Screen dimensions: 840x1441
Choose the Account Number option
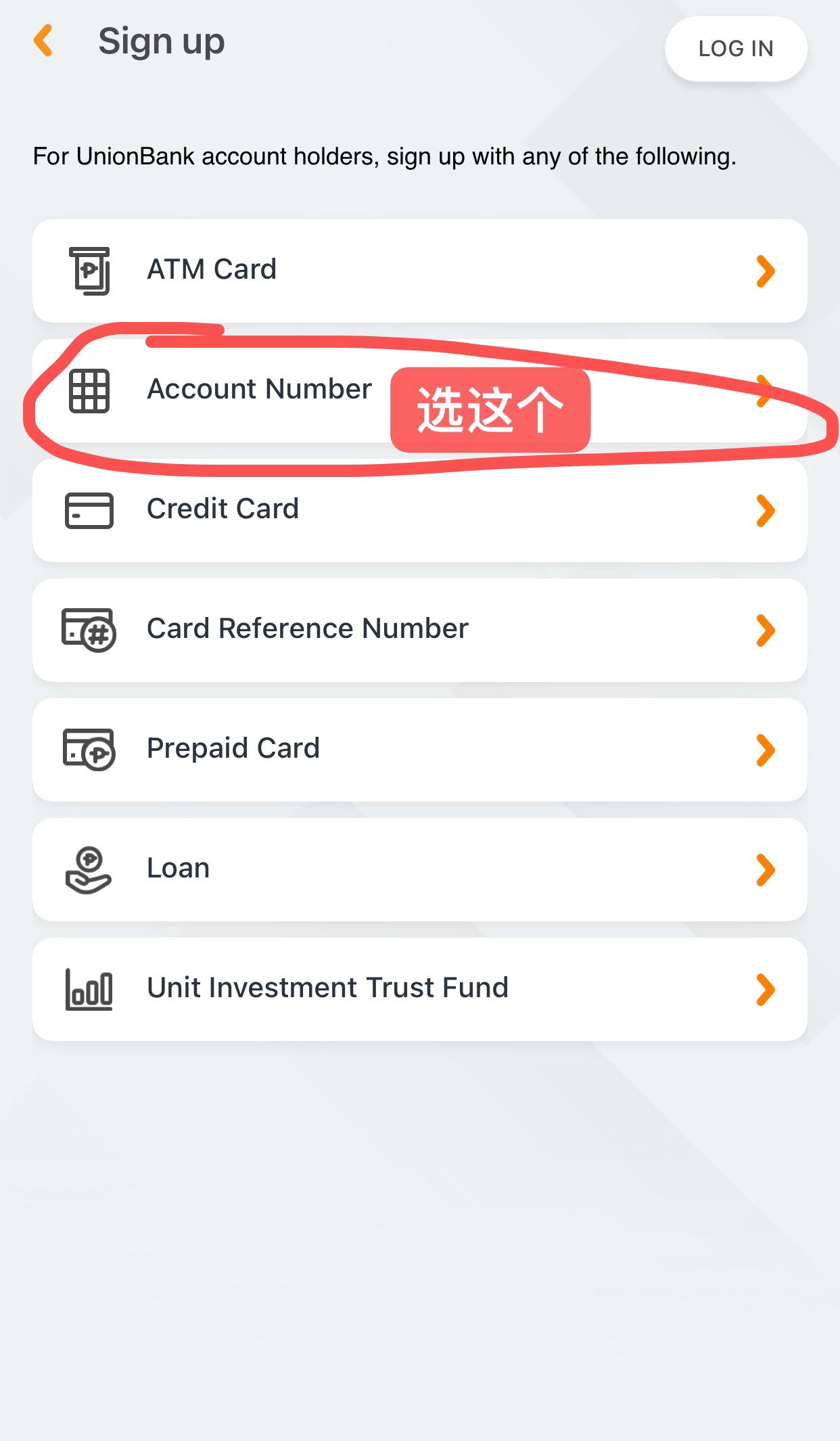[260, 390]
